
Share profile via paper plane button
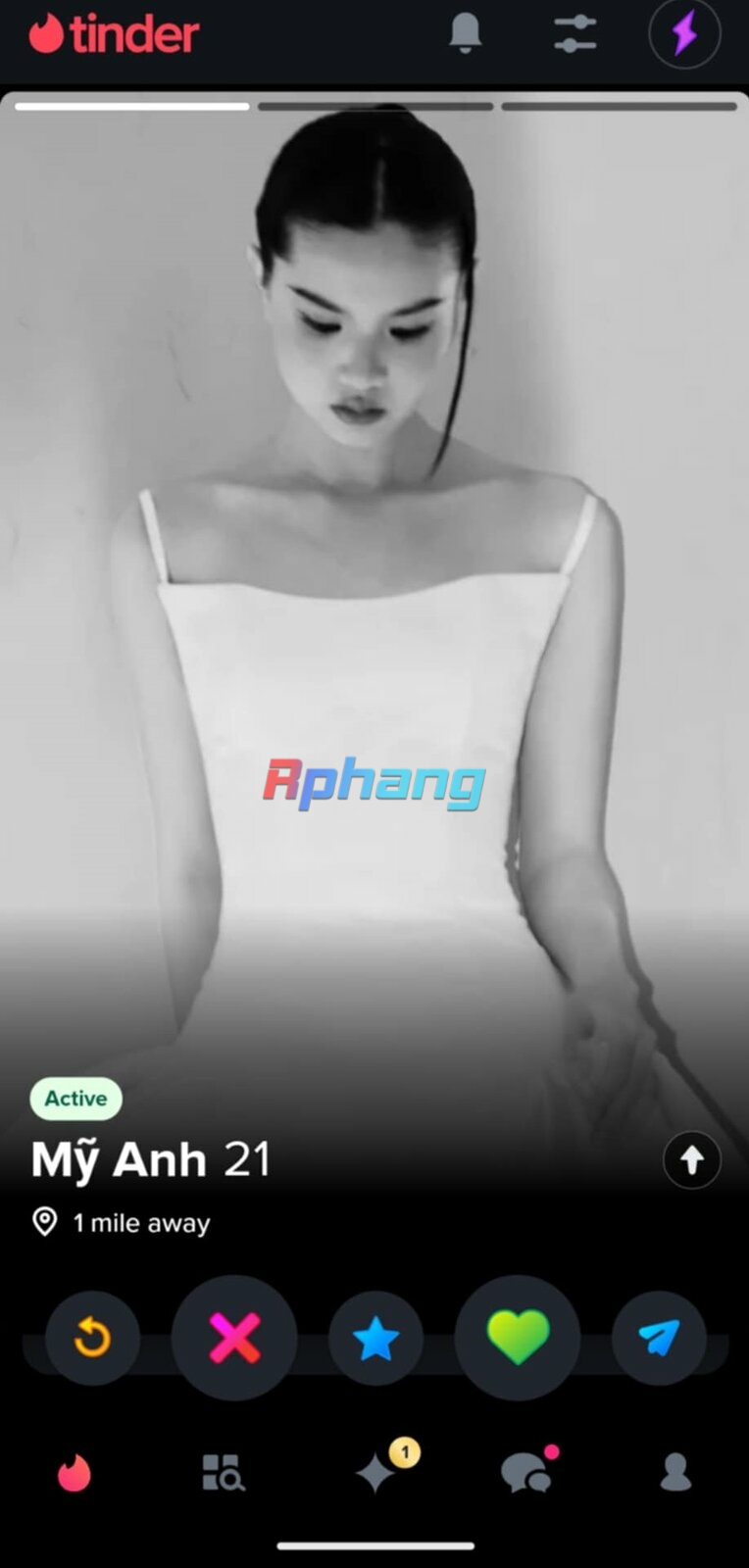[659, 1338]
